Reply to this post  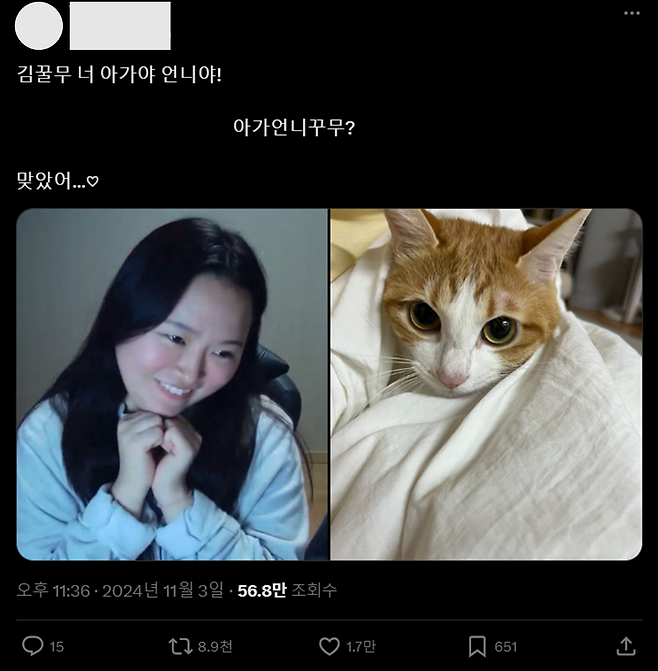(x=33, y=646)
